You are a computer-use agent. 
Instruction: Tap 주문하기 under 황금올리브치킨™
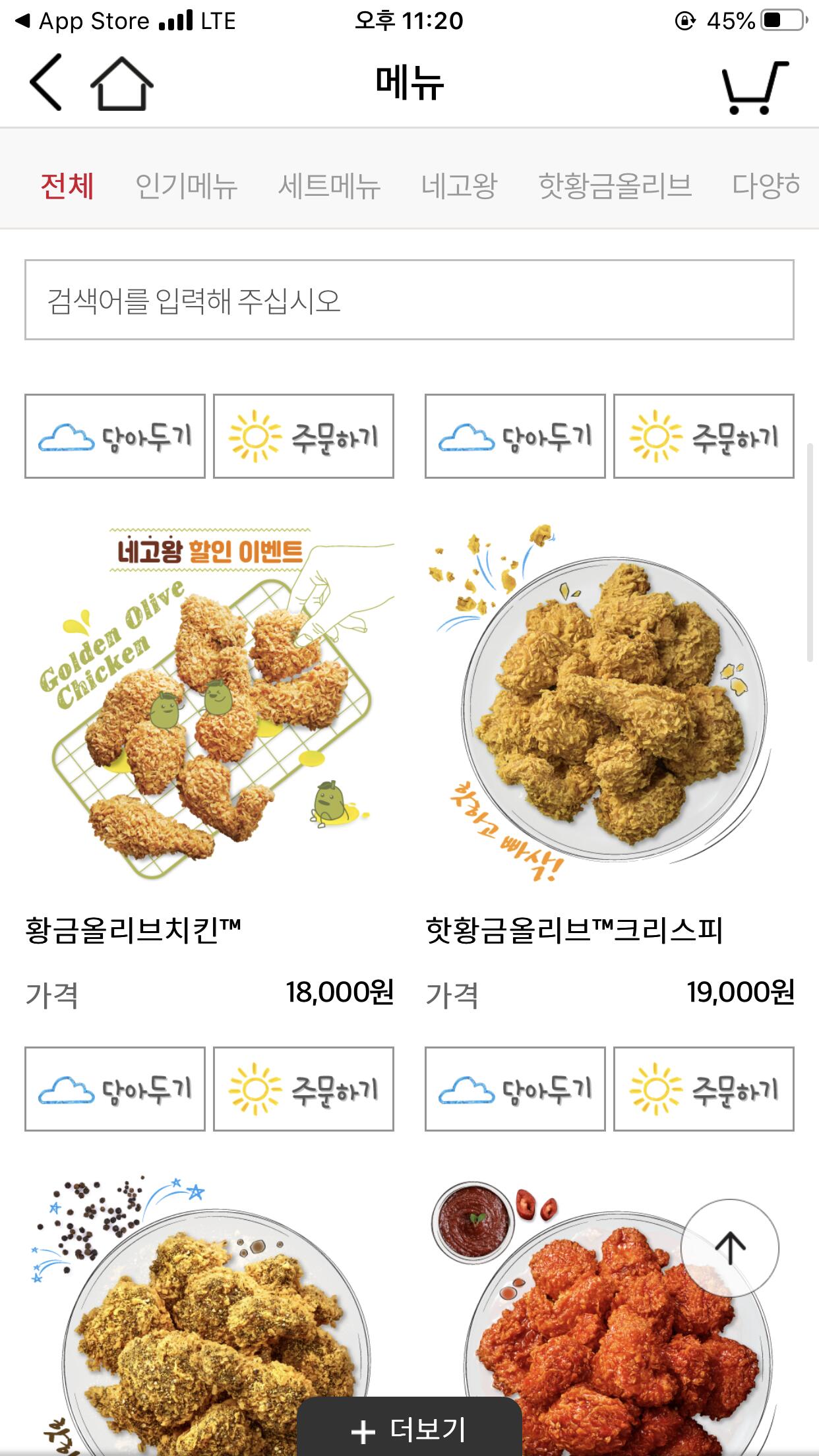tap(303, 1089)
